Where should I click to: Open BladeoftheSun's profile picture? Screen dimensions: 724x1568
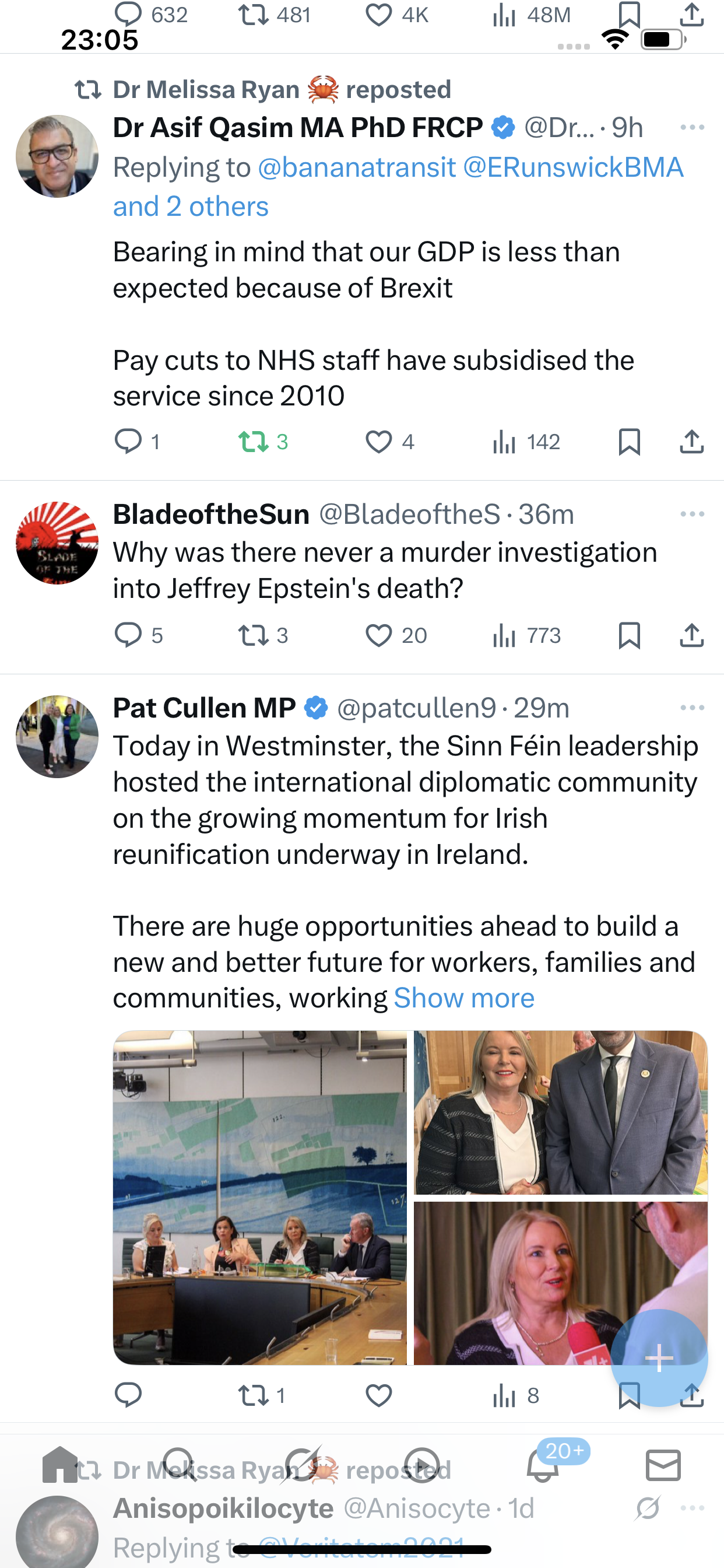click(x=57, y=543)
